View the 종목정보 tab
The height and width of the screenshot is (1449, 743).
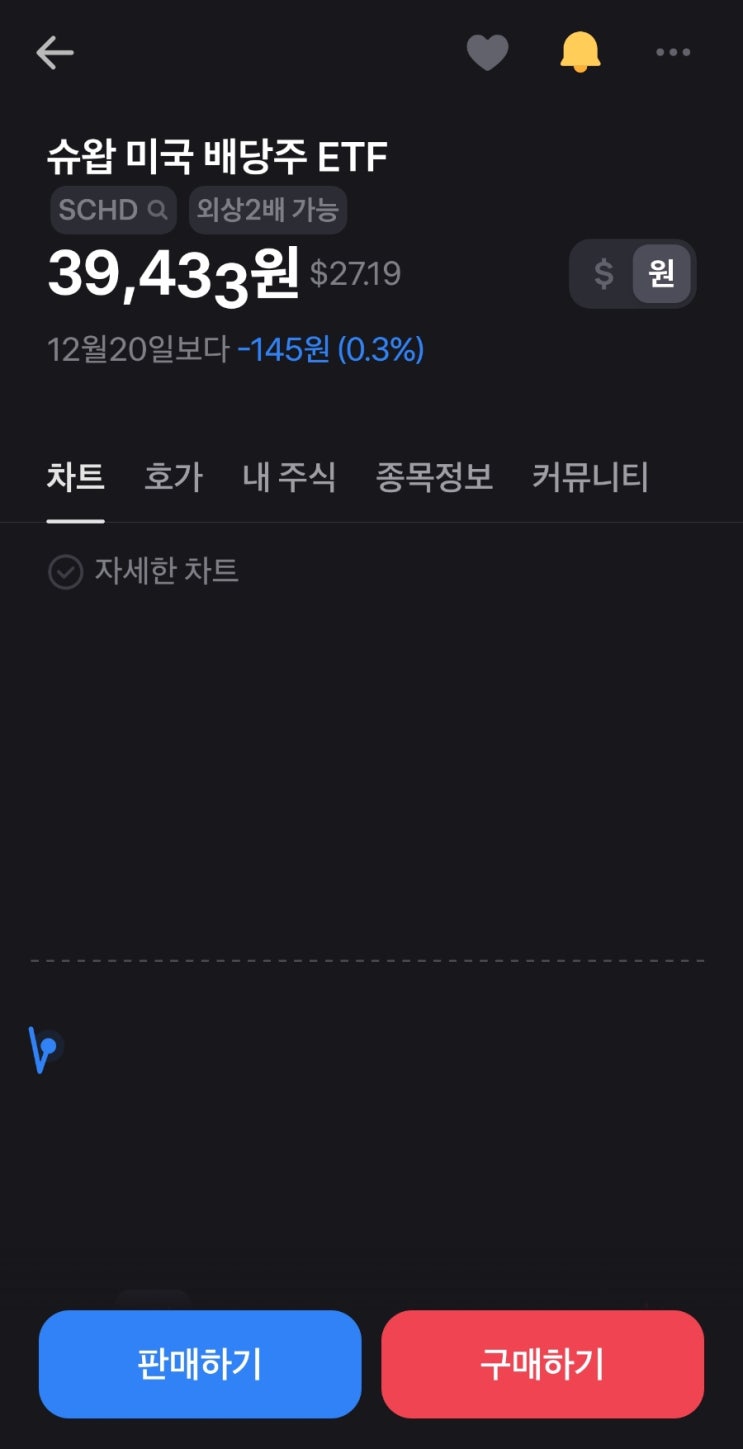(434, 477)
